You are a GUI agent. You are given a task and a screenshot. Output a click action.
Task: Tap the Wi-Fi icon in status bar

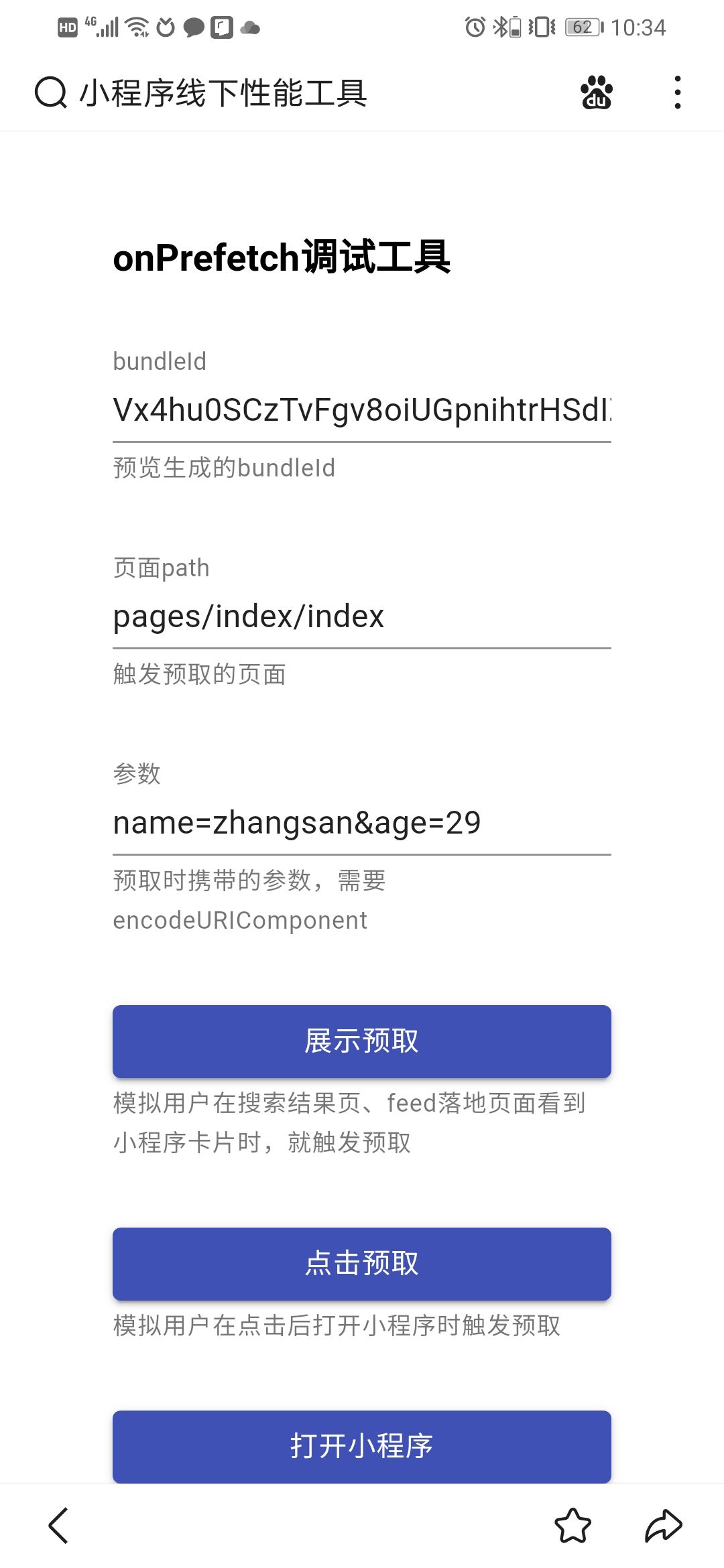click(137, 27)
